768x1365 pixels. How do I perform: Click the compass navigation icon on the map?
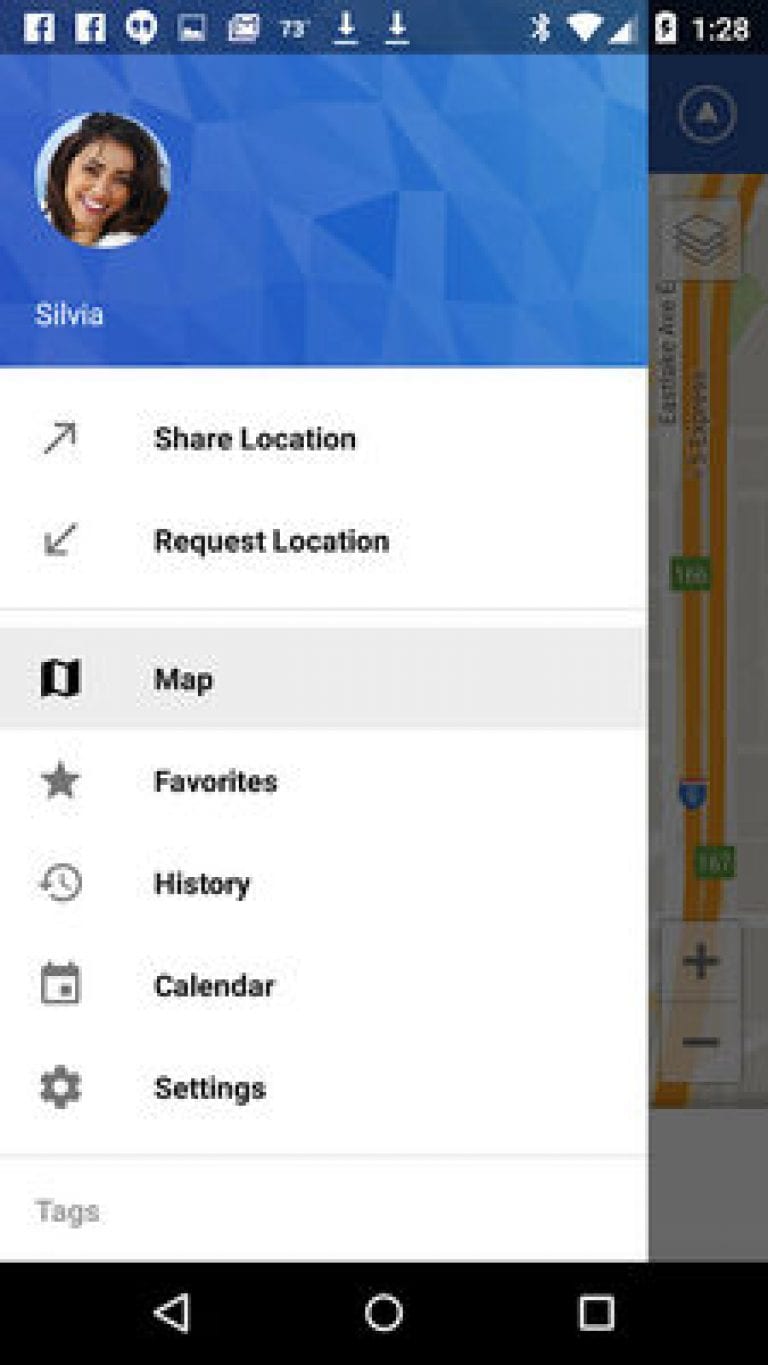pyautogui.click(x=706, y=115)
